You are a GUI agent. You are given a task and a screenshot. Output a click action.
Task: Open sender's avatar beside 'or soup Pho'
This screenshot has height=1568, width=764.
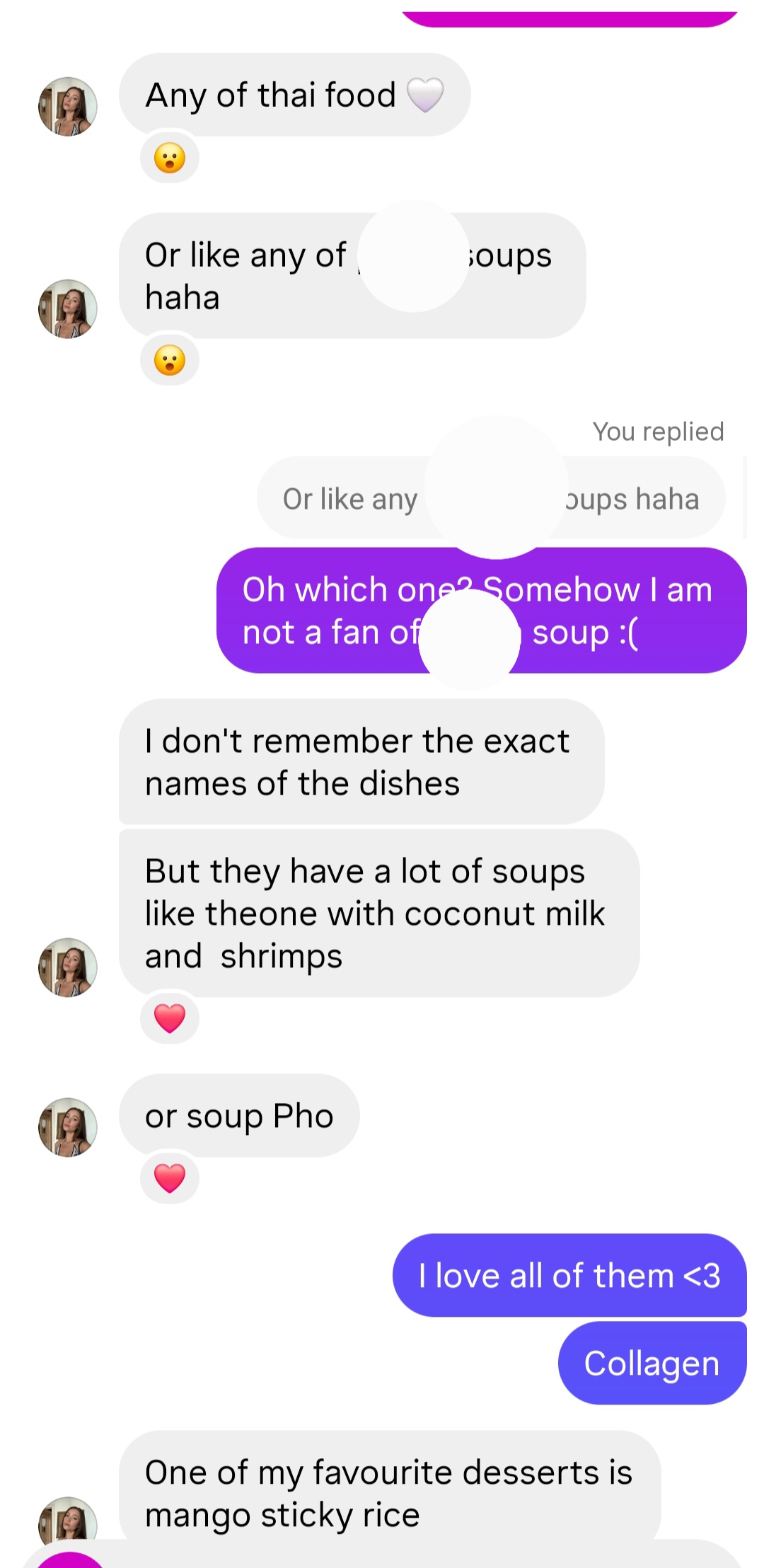pyautogui.click(x=68, y=1127)
